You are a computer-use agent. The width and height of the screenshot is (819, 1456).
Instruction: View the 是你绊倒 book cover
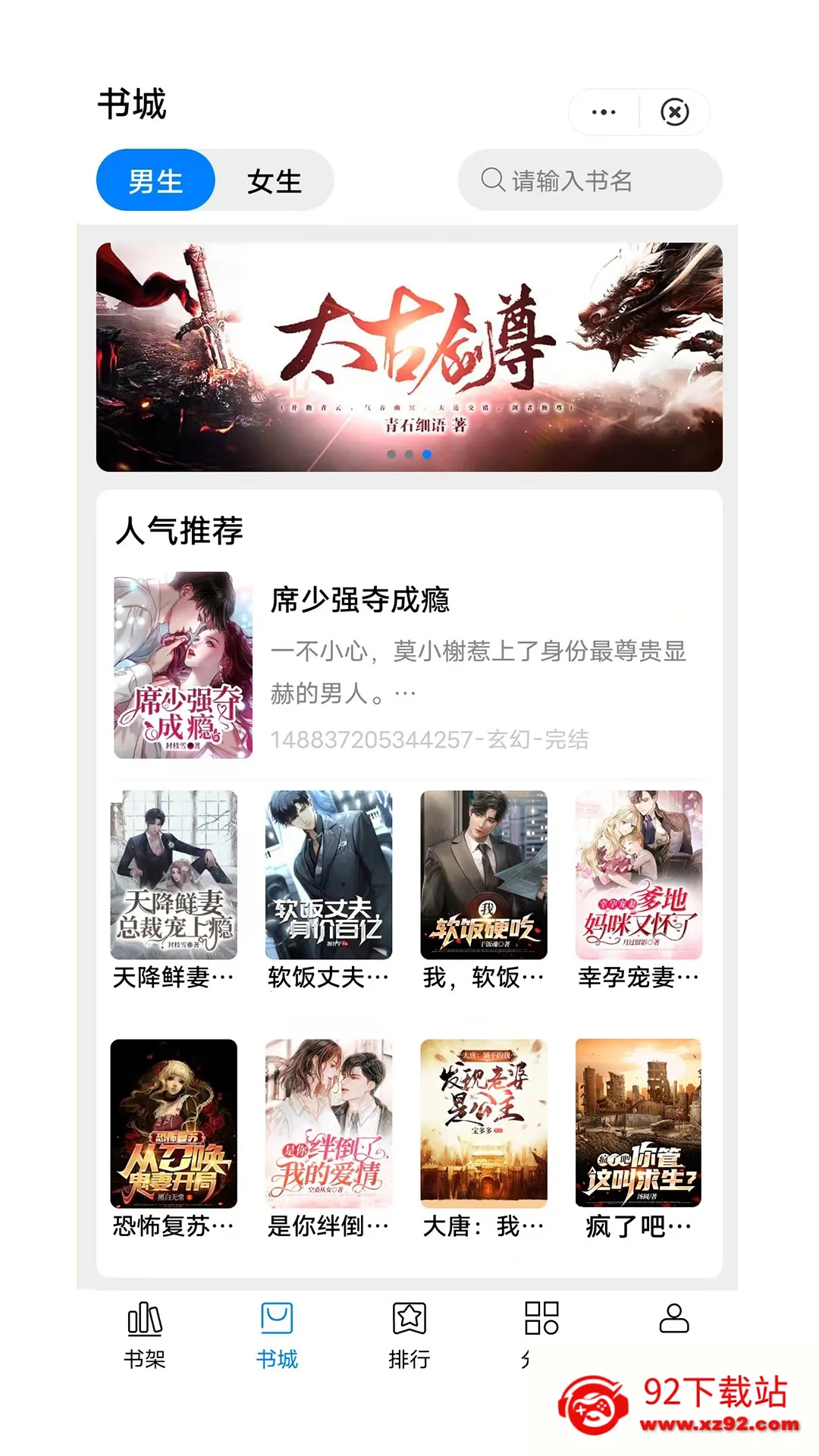point(328,1123)
